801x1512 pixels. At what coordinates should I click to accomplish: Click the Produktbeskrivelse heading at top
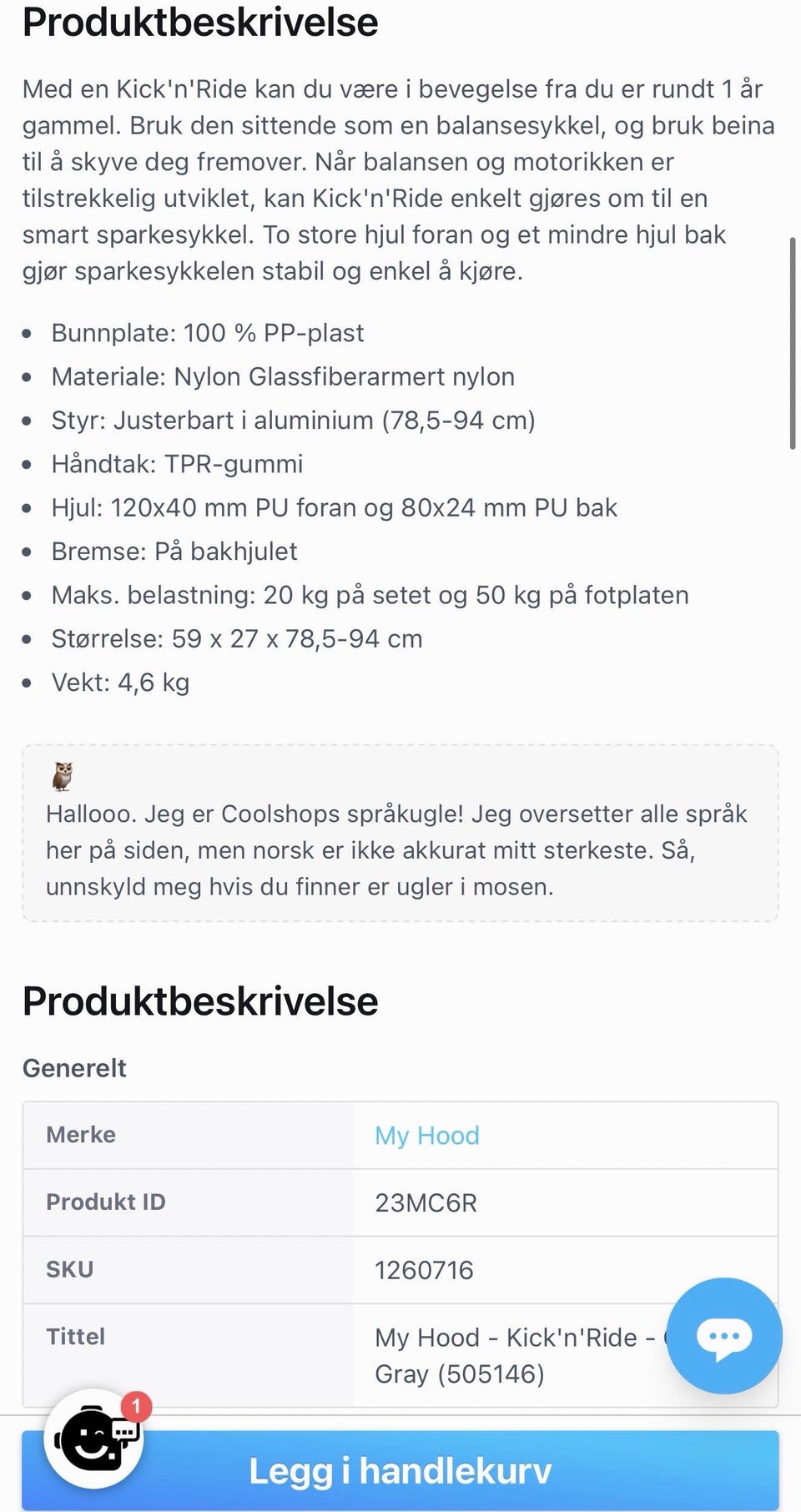pos(200,23)
